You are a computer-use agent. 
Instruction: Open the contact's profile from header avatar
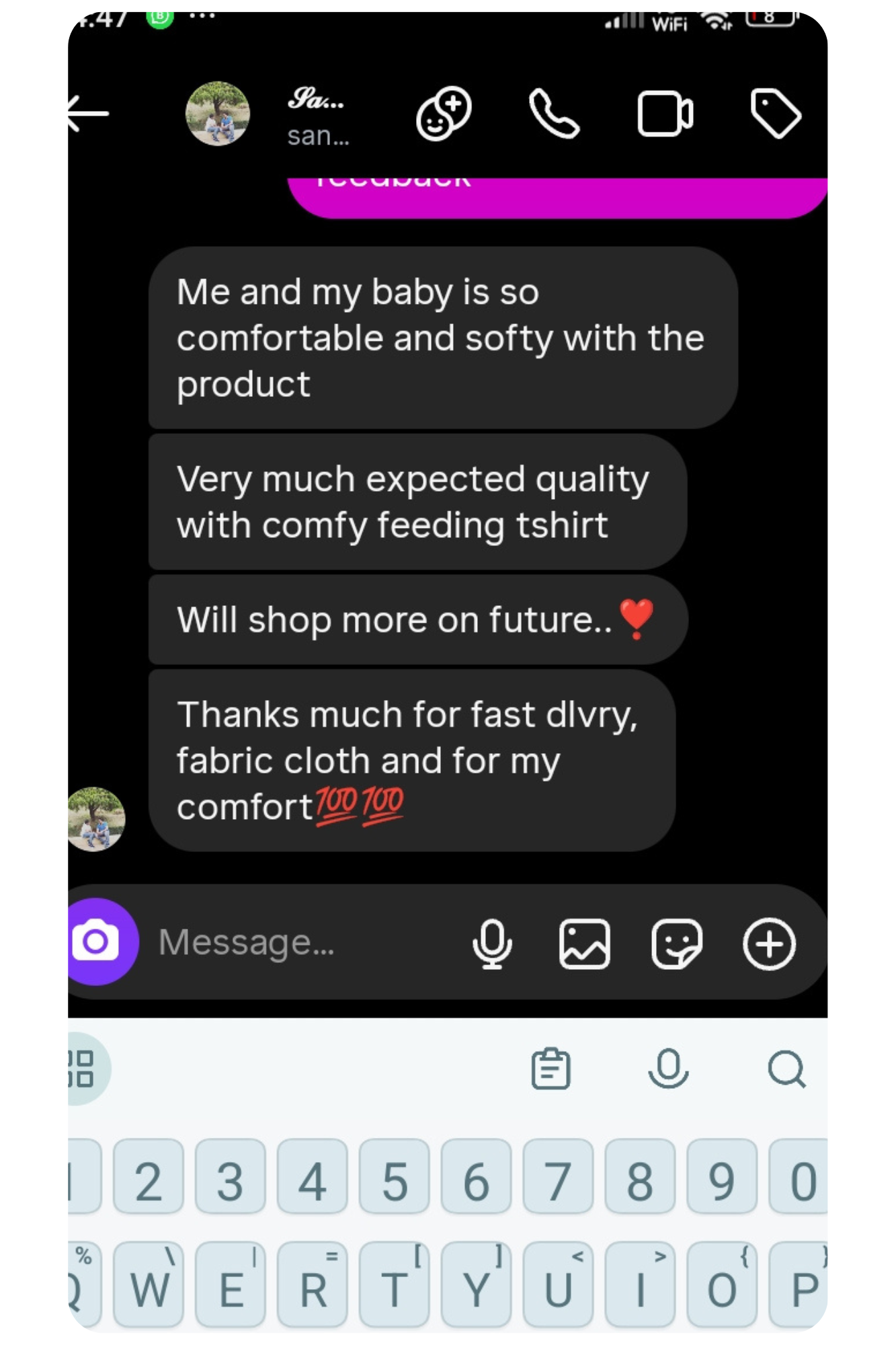point(217,114)
